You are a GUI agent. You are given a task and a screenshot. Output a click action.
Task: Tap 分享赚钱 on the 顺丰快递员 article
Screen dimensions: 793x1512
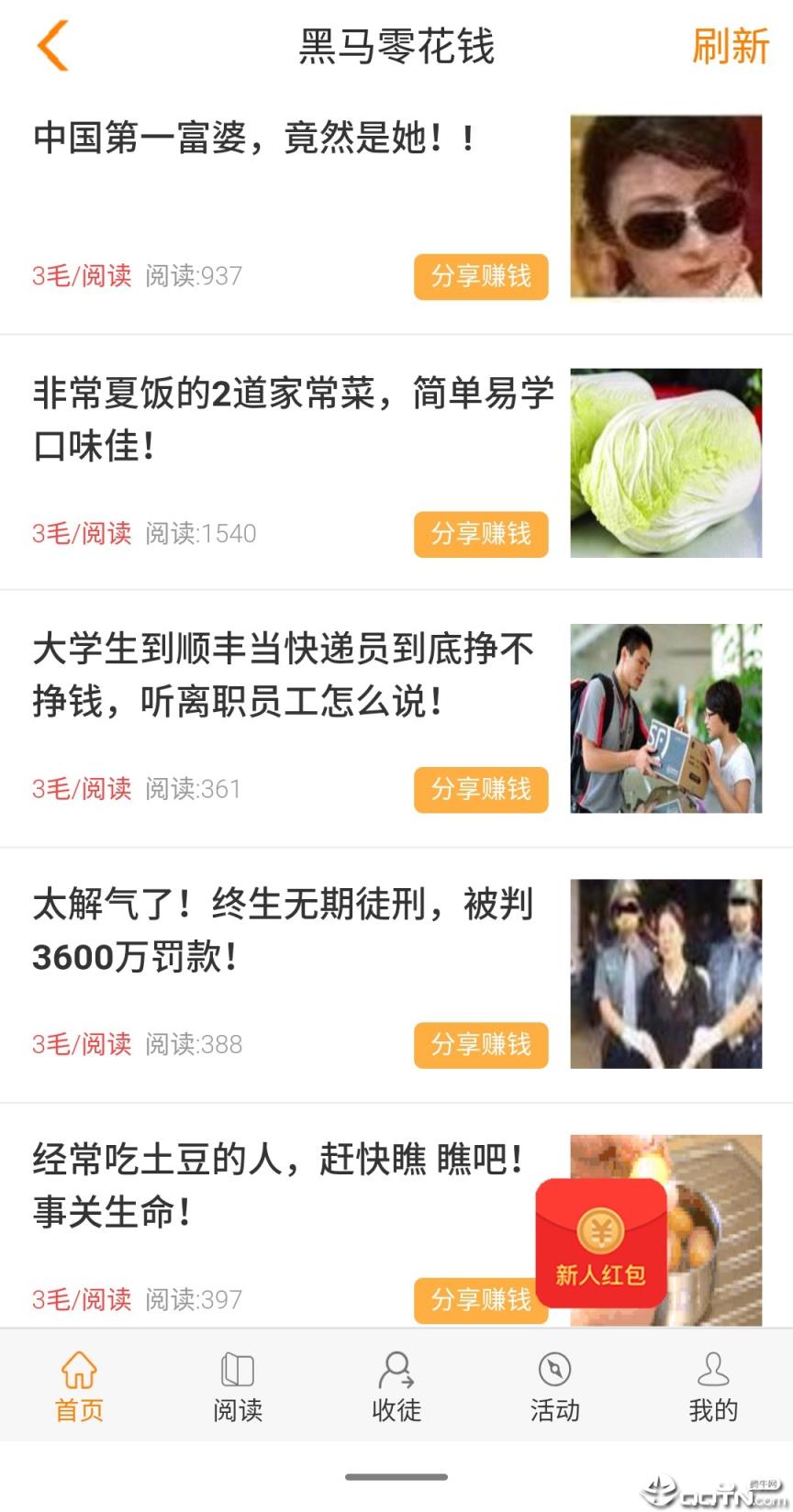pyautogui.click(x=480, y=789)
